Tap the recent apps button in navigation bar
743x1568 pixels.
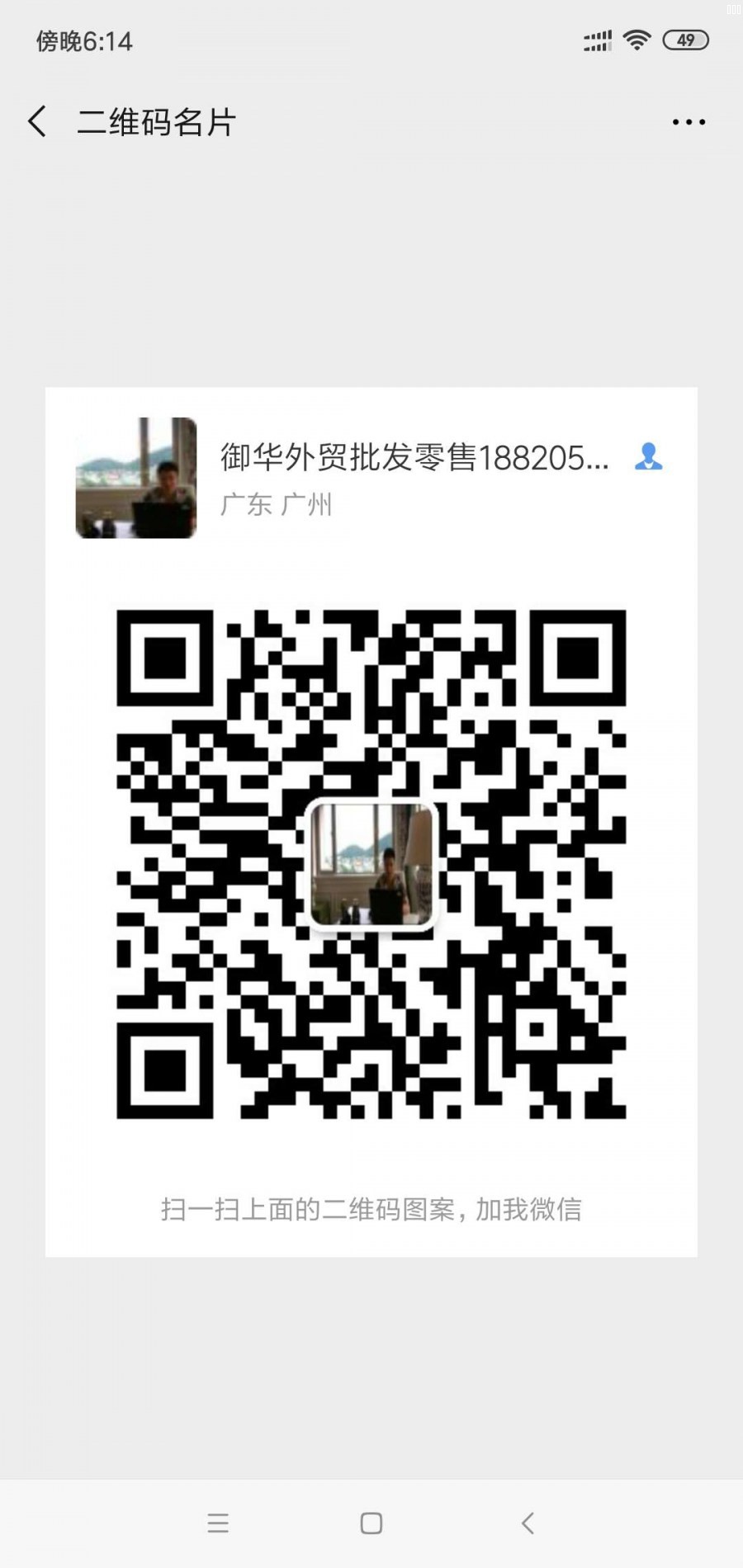[x=218, y=1522]
